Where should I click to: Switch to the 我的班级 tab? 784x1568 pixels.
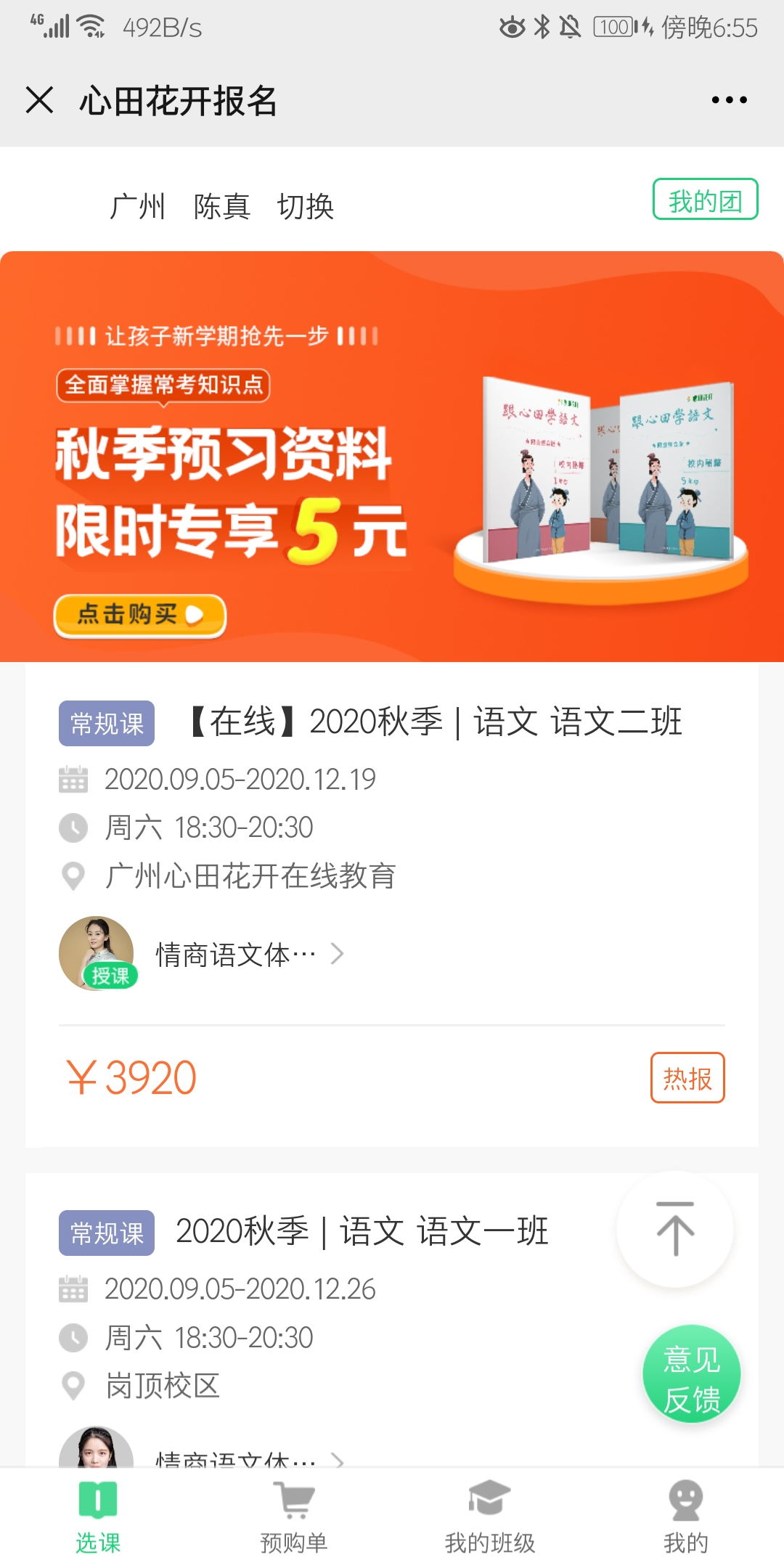pyautogui.click(x=490, y=1517)
